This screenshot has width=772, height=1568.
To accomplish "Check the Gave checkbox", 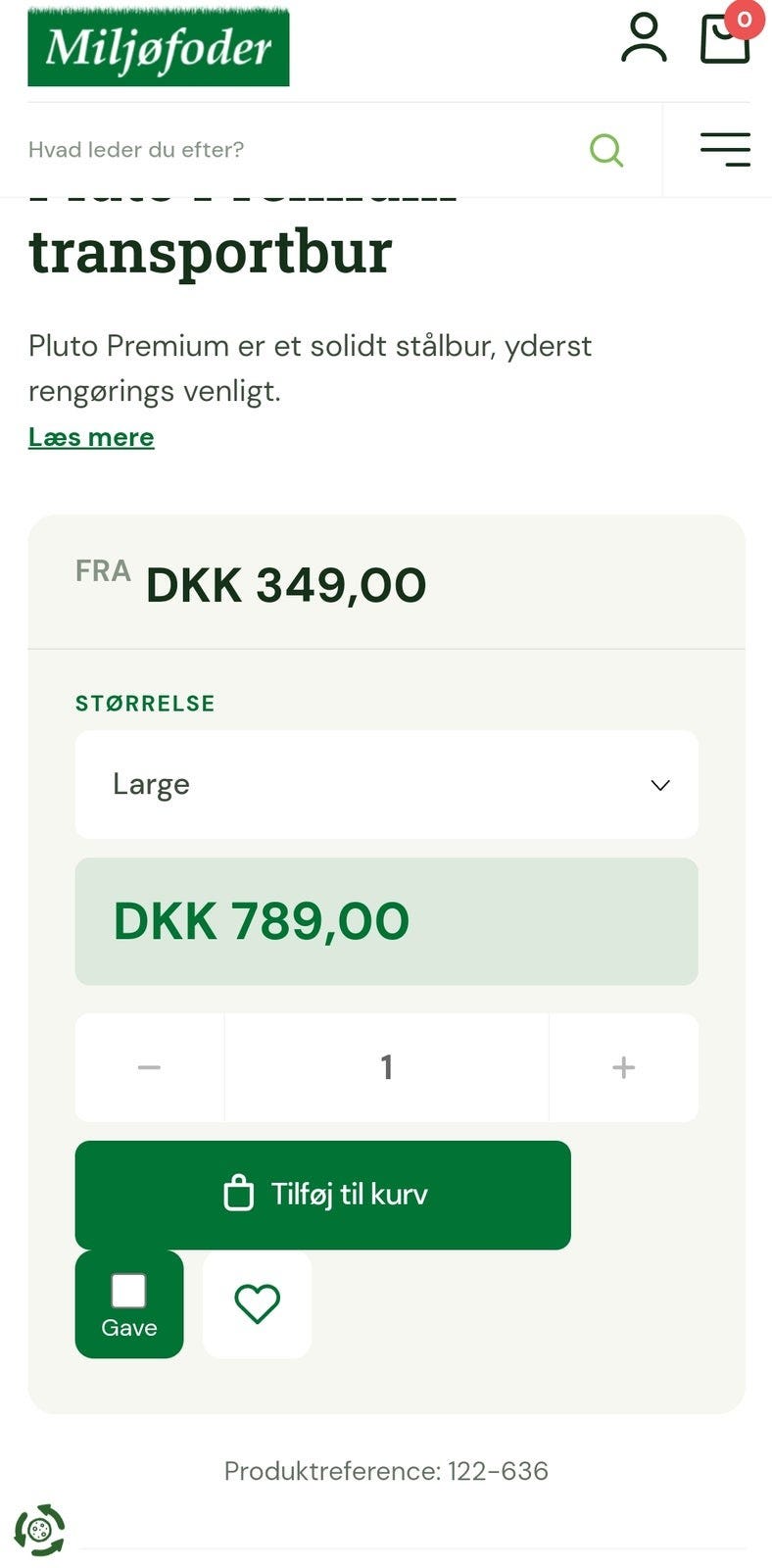I will (x=129, y=1291).
